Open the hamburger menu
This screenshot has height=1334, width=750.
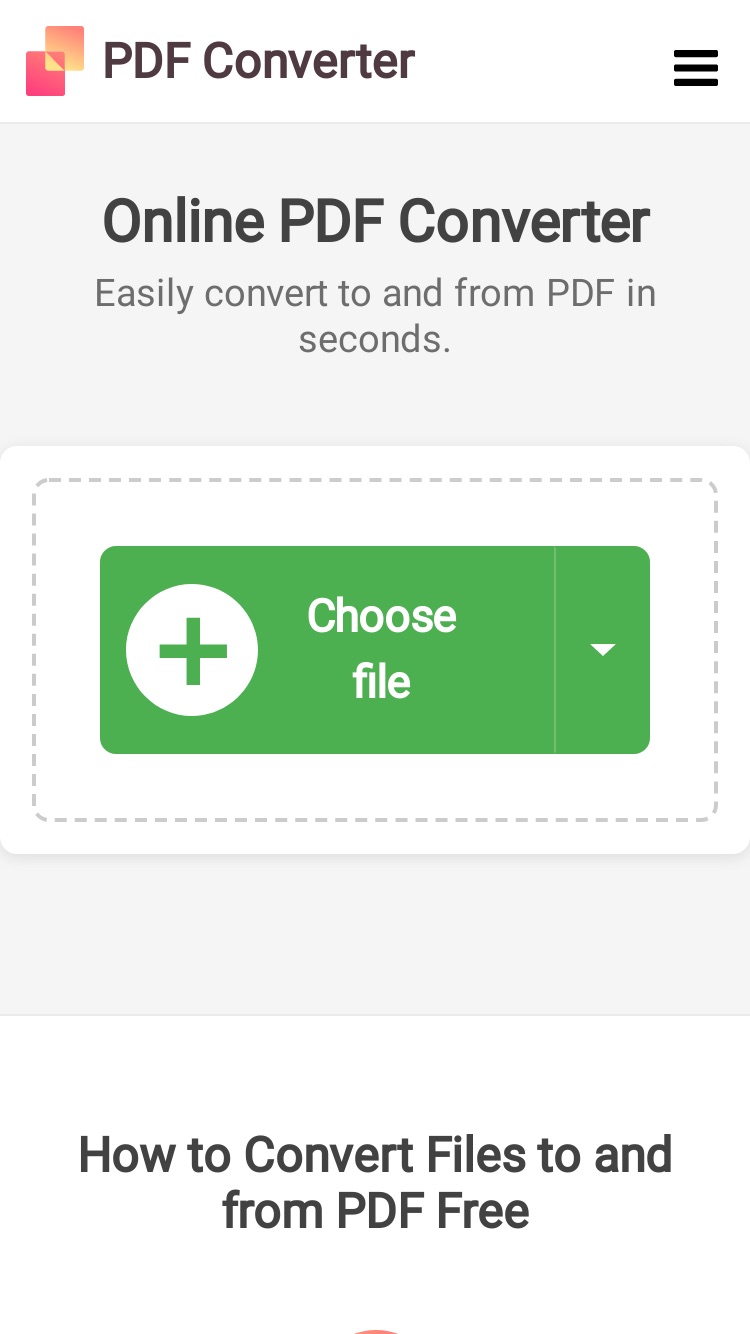pyautogui.click(x=696, y=67)
